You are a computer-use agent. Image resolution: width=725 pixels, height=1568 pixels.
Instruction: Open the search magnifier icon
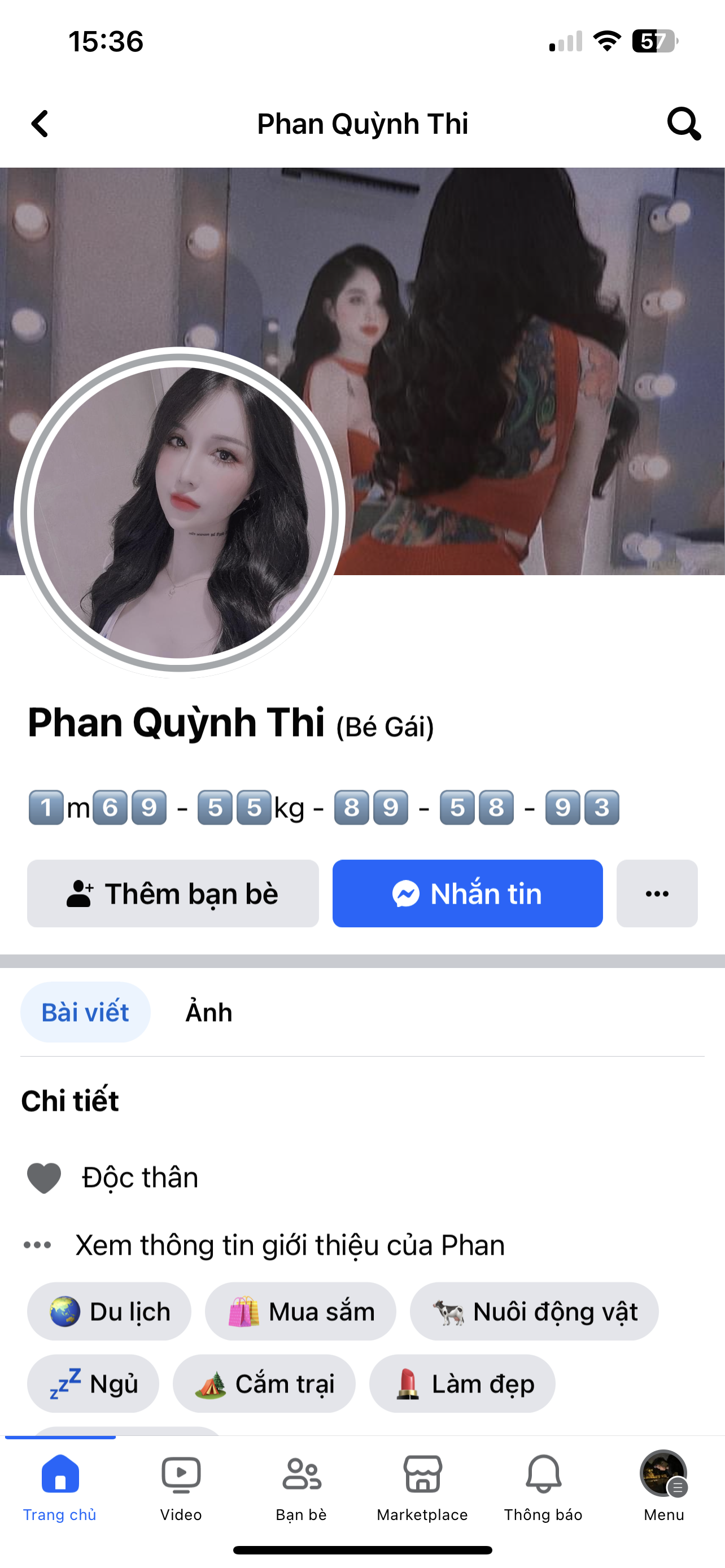point(683,124)
